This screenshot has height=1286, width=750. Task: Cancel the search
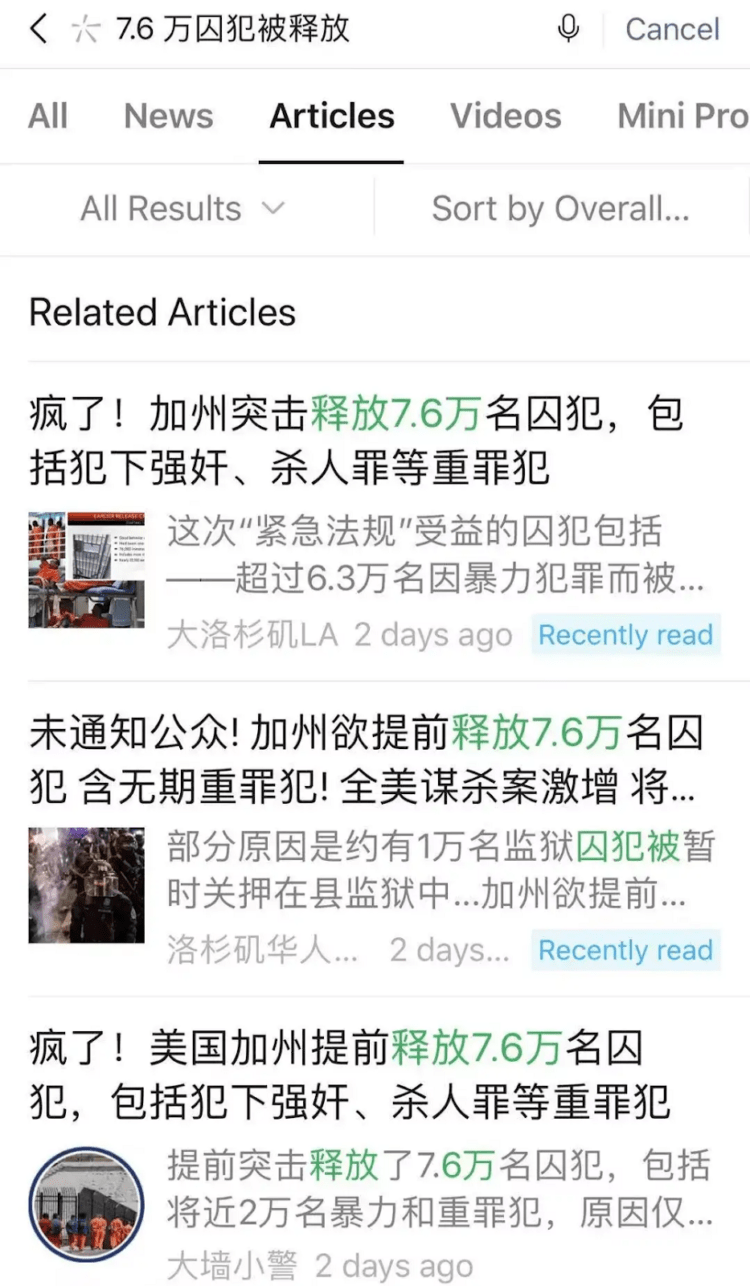tap(672, 29)
